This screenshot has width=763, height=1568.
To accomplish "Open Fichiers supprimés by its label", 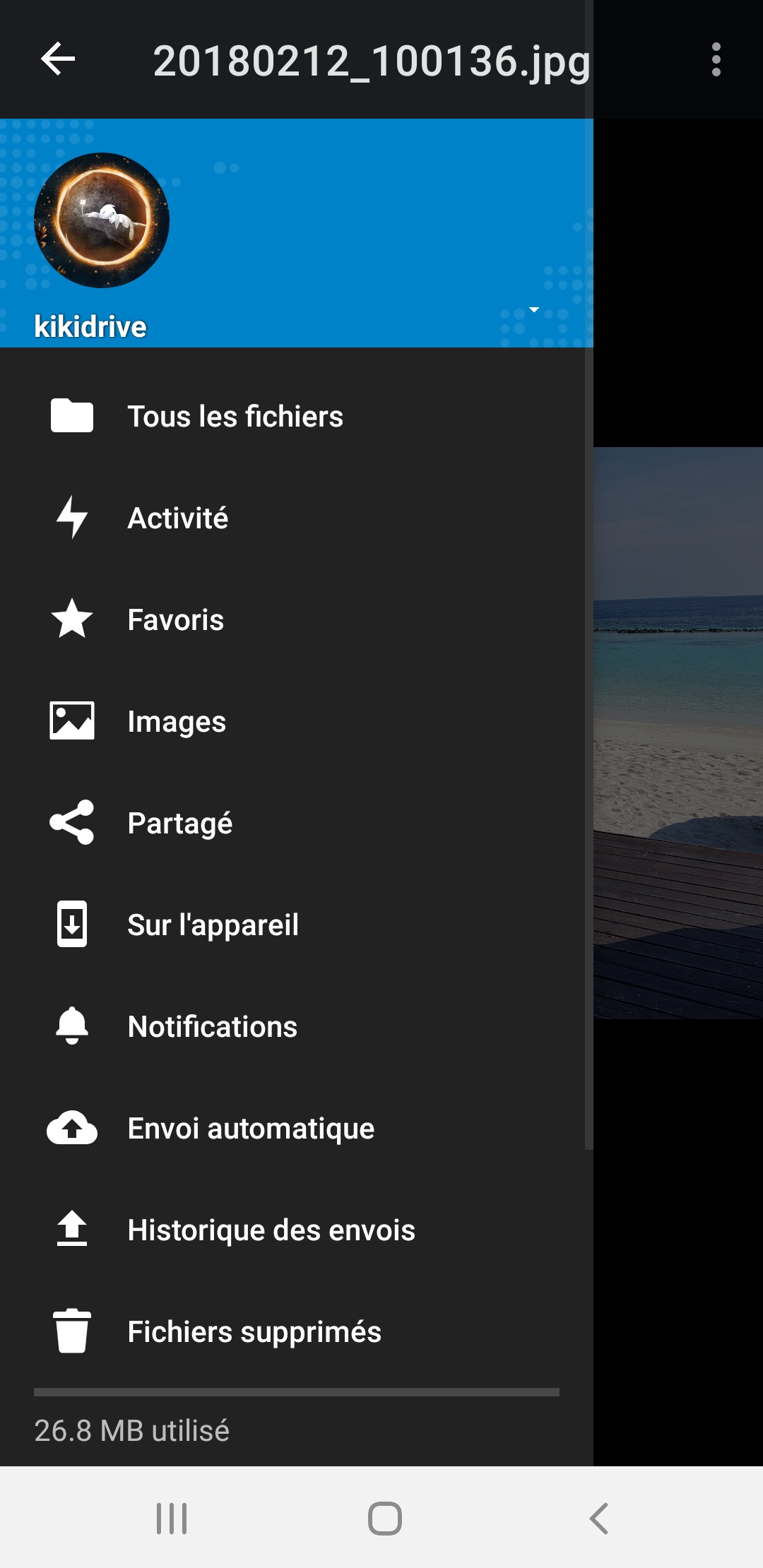I will [254, 1331].
